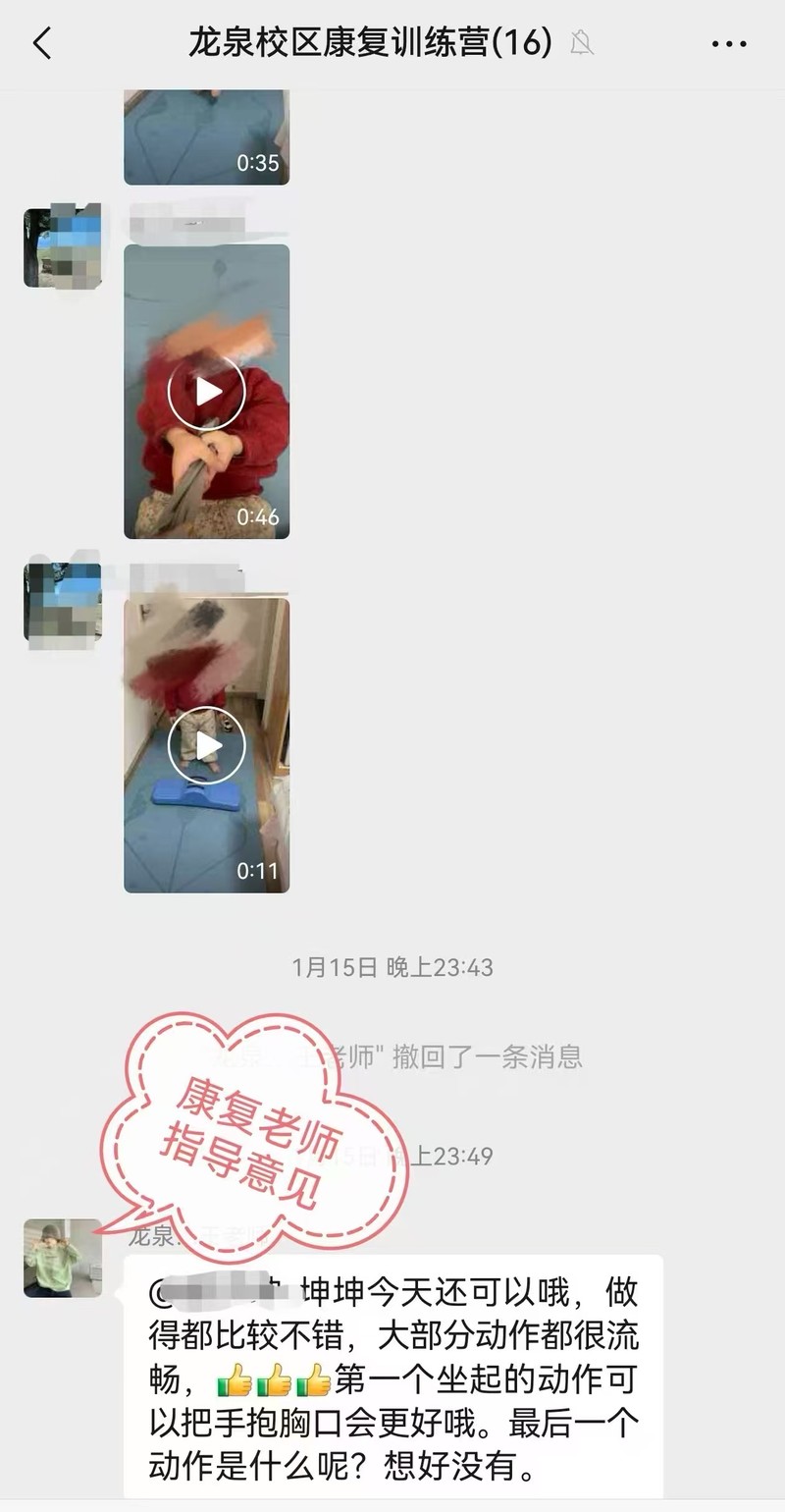Play the 0:11 video message
Screen dimensions: 785x1512
[206, 746]
